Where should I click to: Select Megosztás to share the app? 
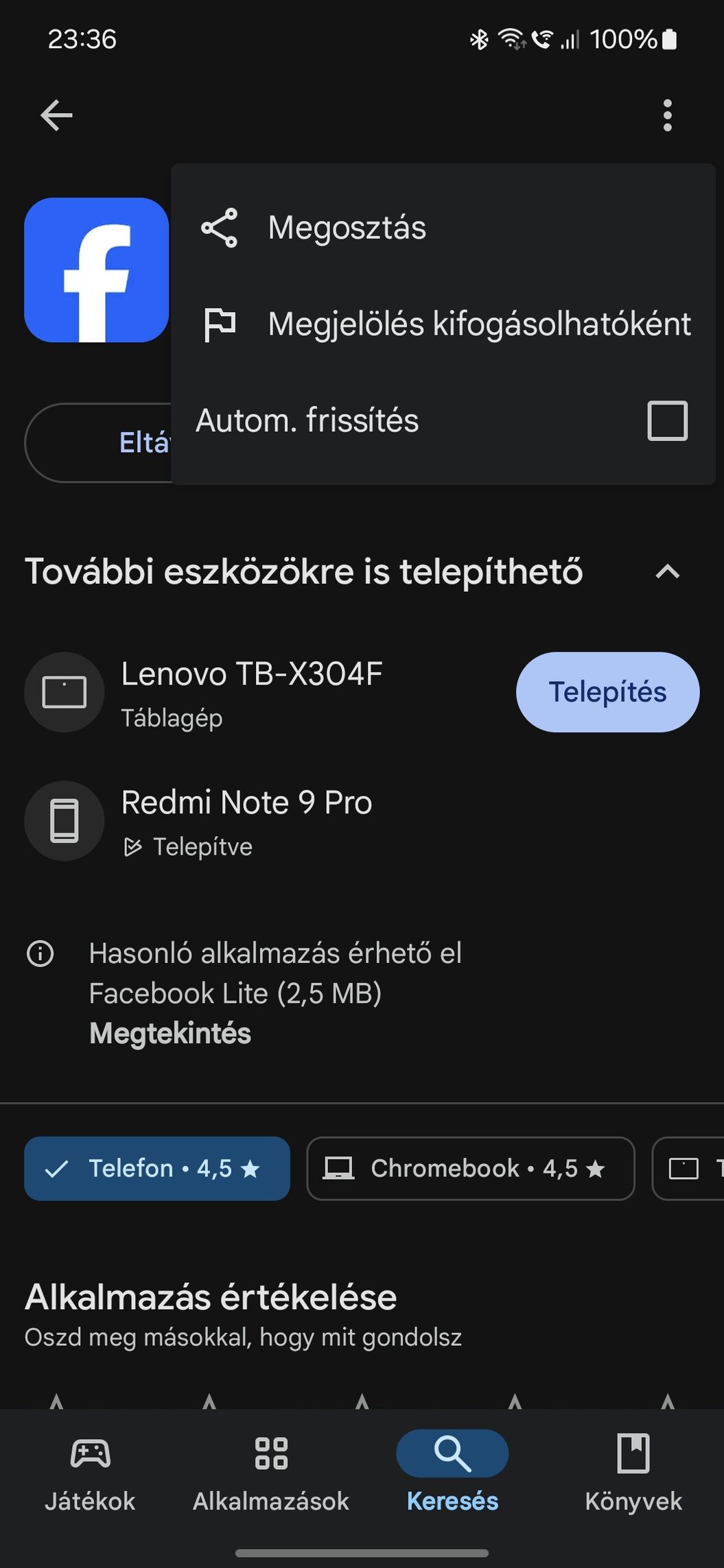(x=443, y=228)
